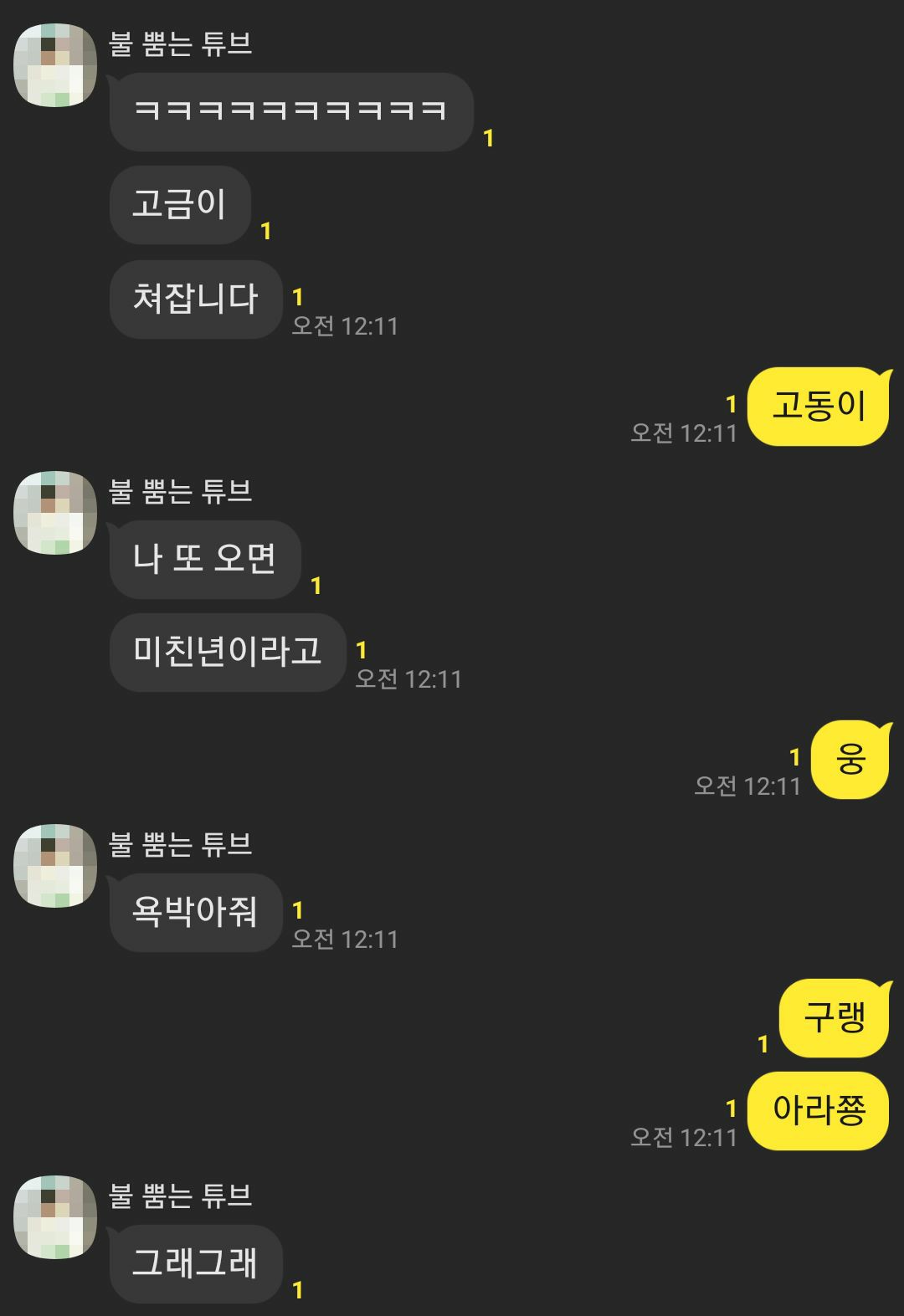View profile from avatar beside "욕박아줘"
The image size is (904, 1316).
tap(55, 866)
